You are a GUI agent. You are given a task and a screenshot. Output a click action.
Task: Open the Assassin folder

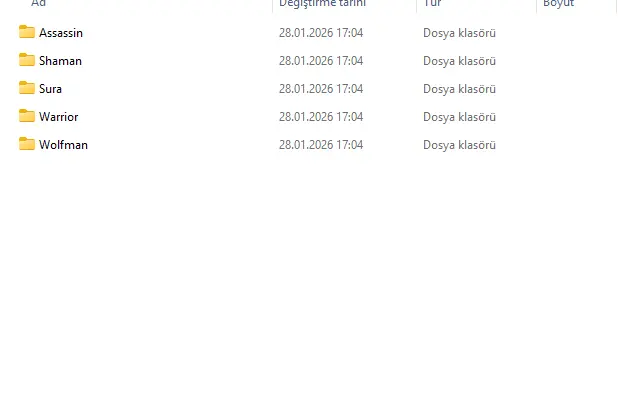60,33
